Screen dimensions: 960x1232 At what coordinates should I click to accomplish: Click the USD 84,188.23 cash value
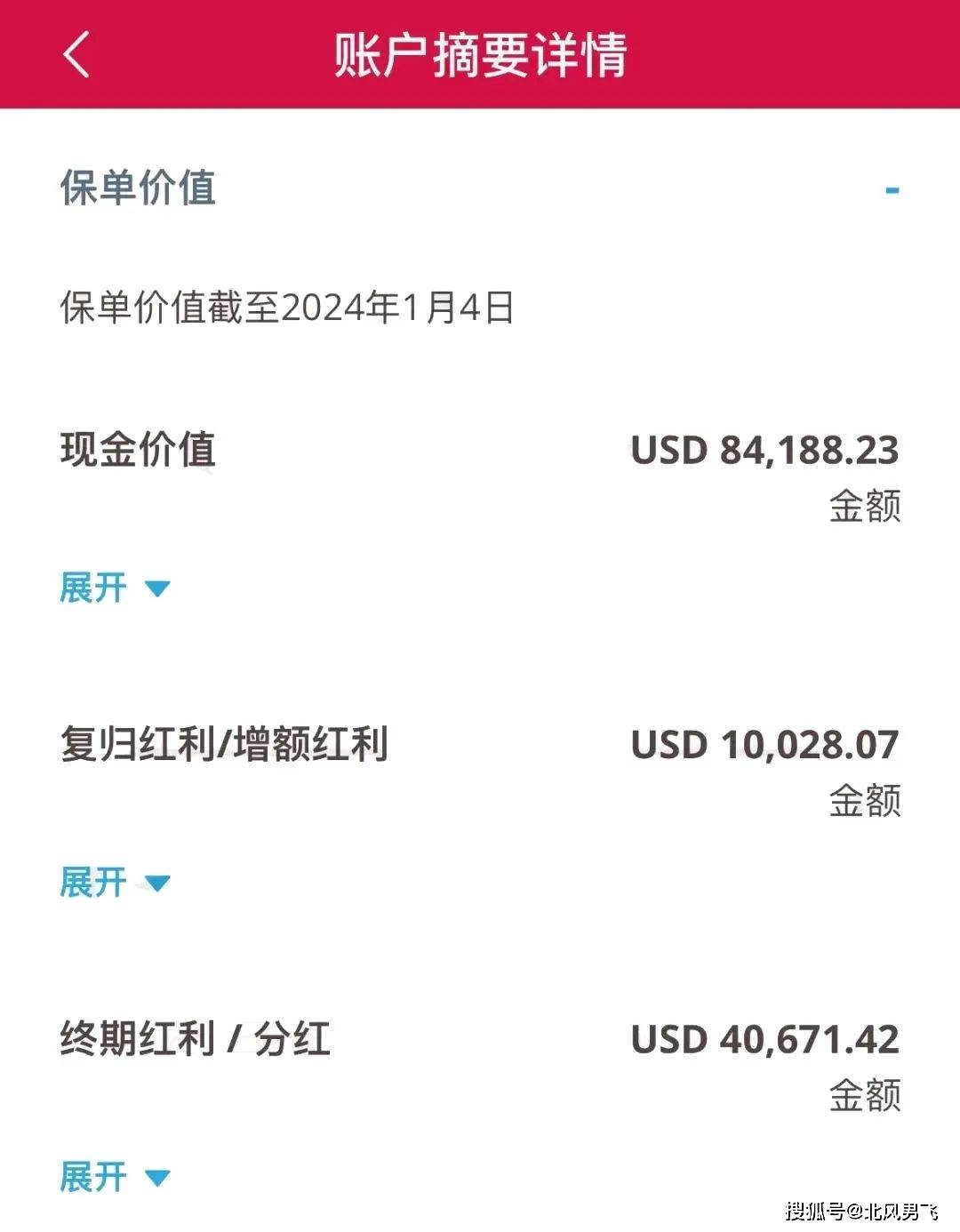pos(764,452)
